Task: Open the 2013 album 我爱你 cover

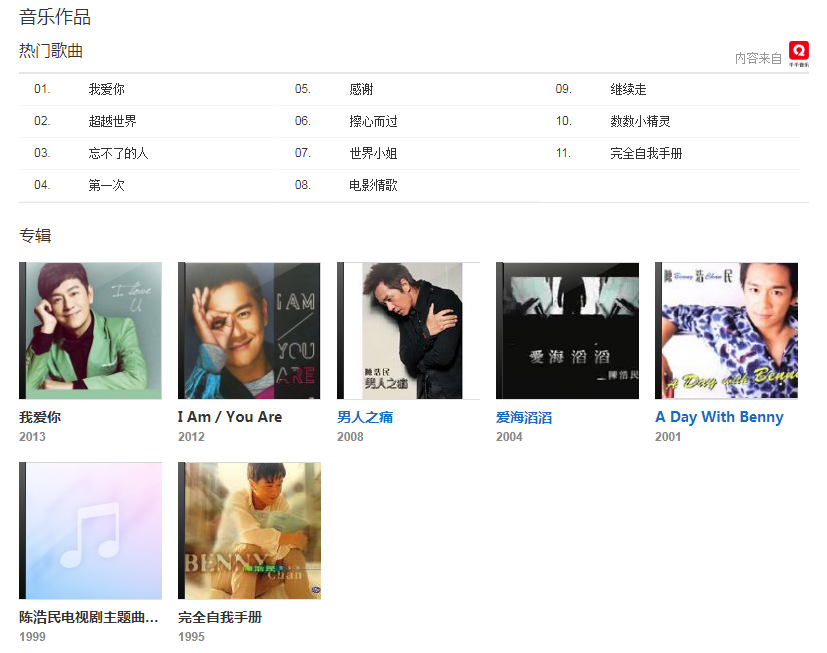Action: tap(91, 331)
